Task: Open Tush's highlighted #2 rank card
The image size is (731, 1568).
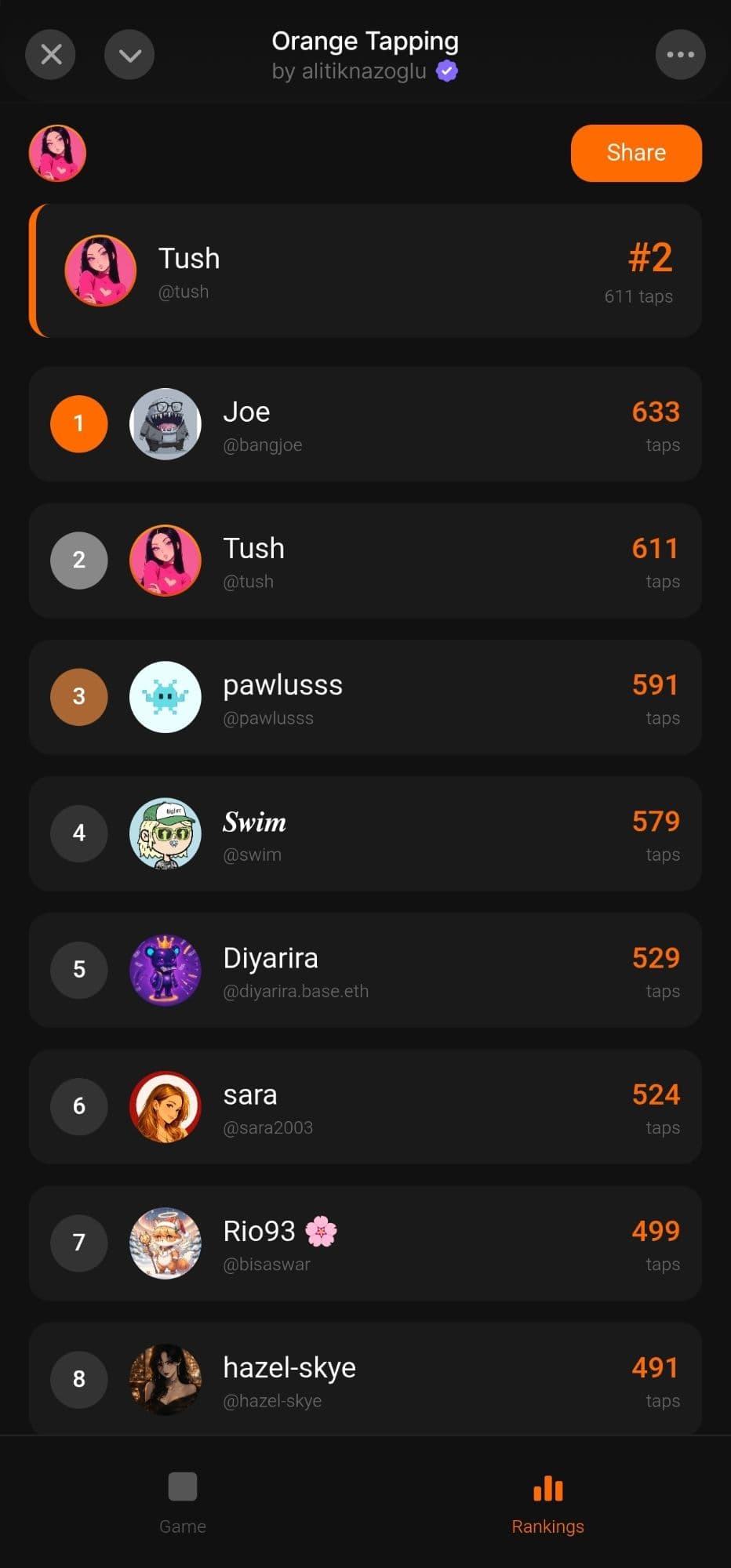Action: click(365, 271)
